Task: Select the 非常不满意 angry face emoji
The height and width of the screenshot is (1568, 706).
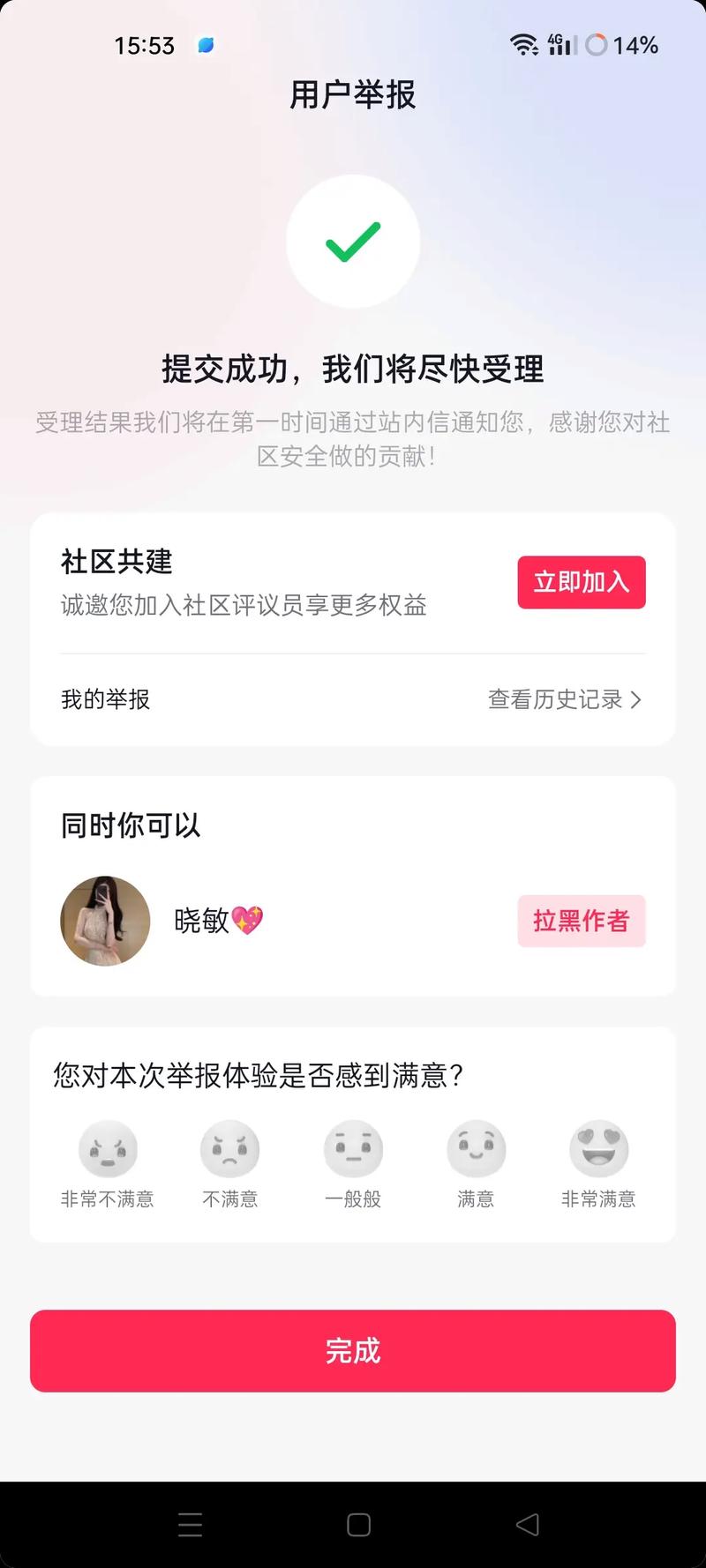Action: tap(109, 1148)
